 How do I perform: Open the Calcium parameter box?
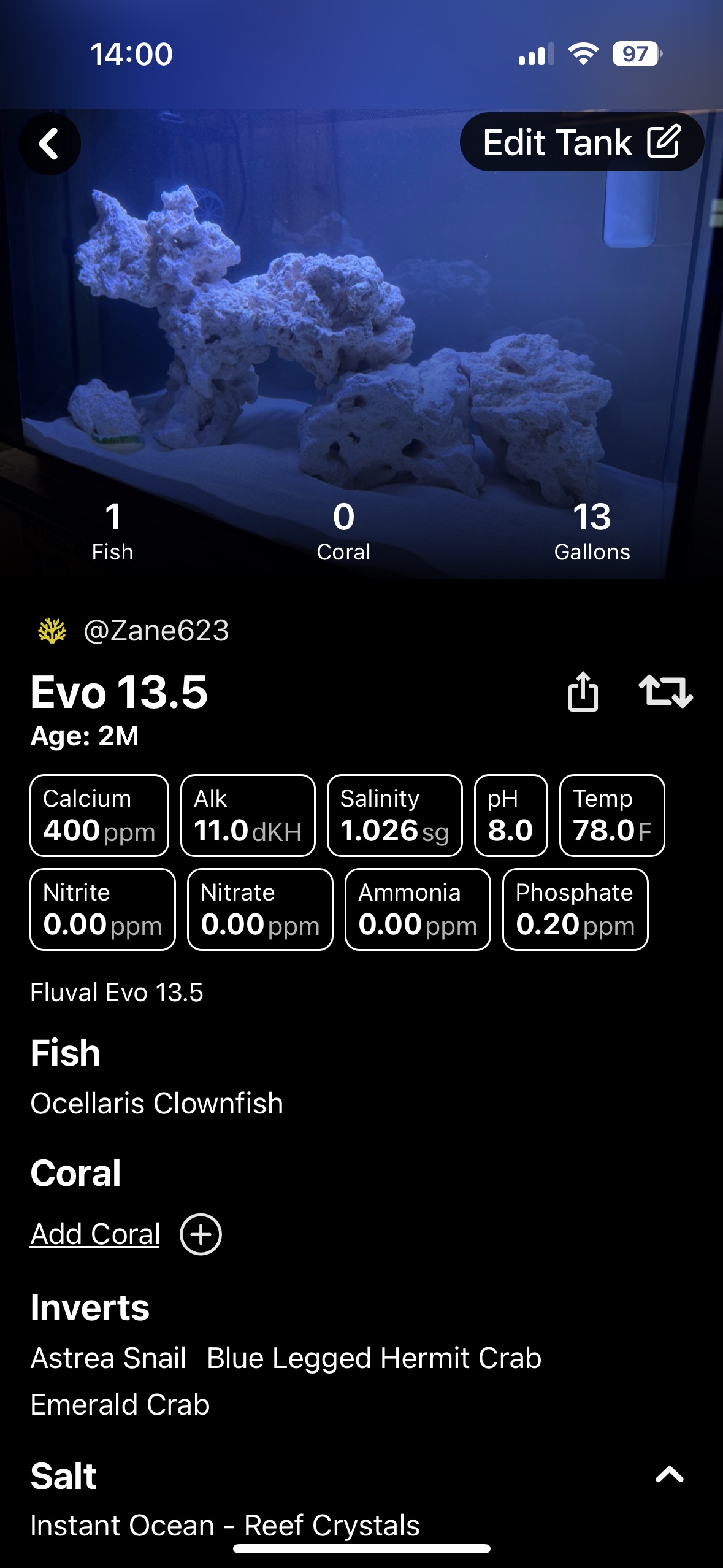point(99,816)
